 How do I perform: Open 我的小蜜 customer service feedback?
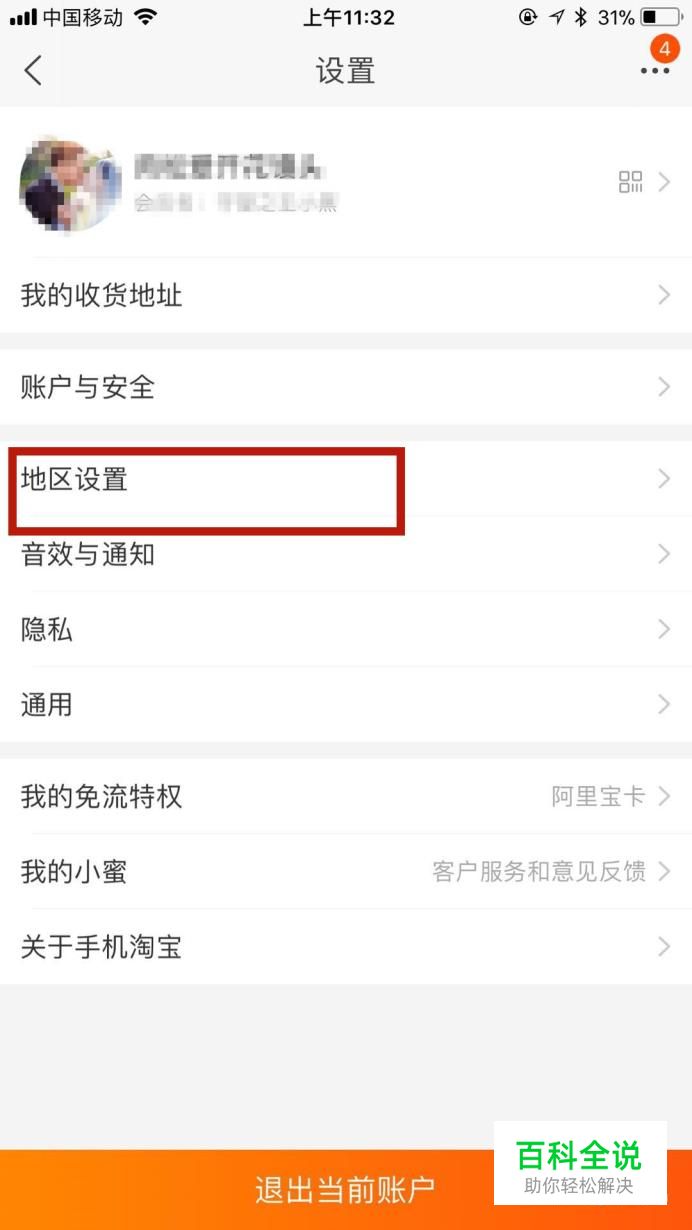point(345,872)
